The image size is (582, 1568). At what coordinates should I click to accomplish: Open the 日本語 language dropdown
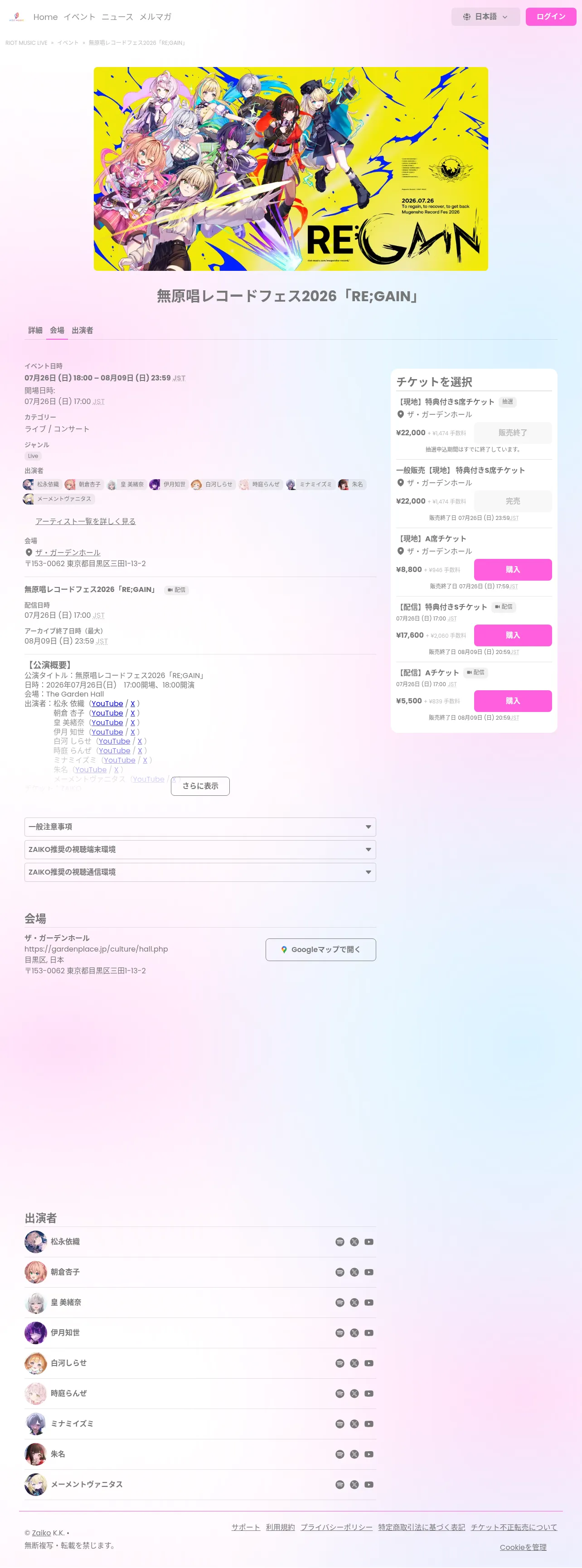click(x=485, y=16)
